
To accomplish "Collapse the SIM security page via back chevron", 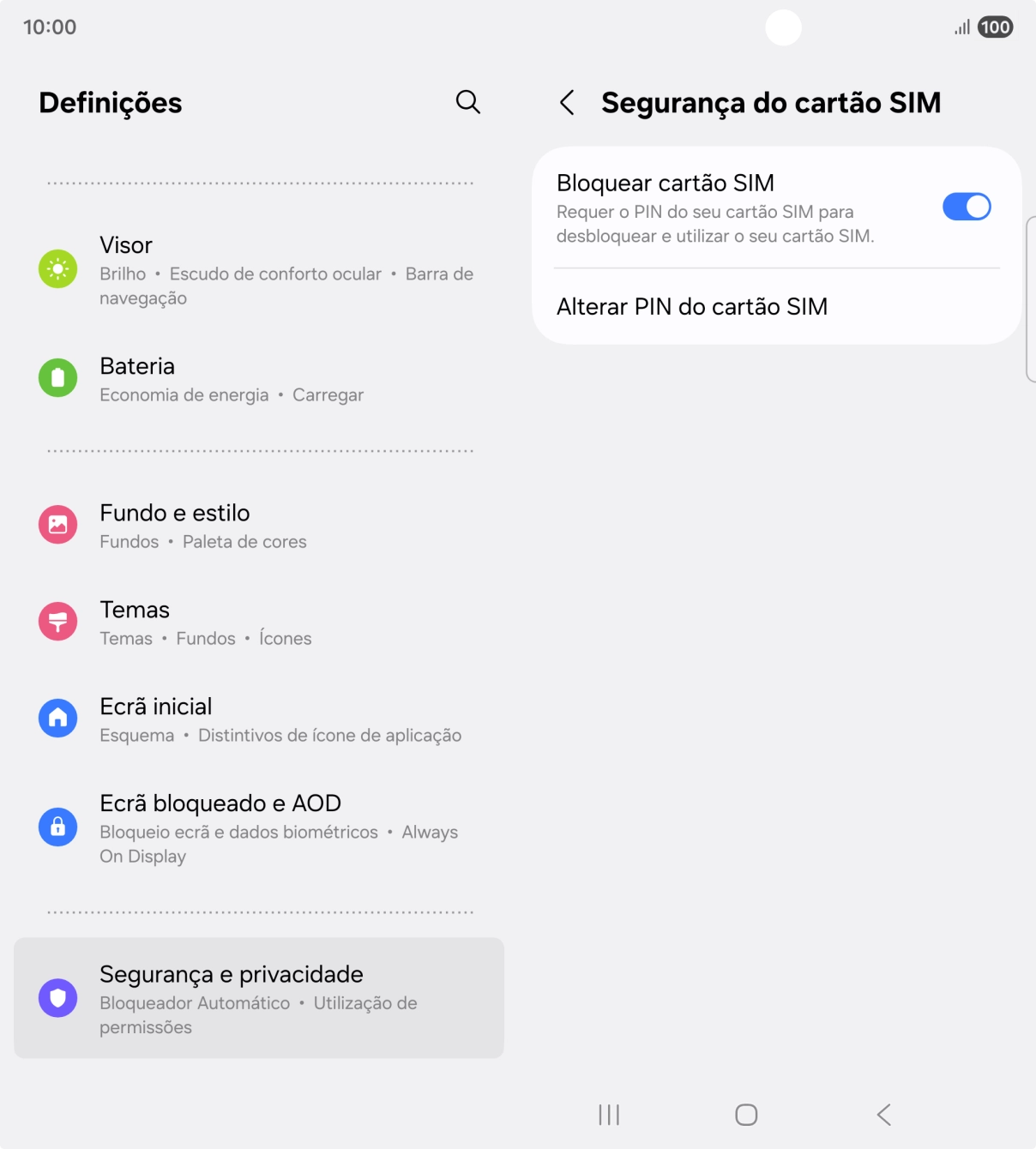I will coord(567,102).
